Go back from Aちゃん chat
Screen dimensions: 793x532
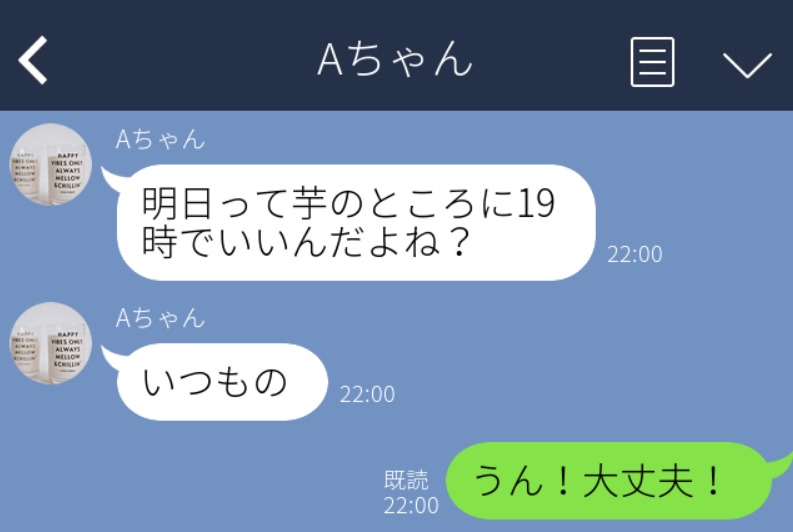33,61
